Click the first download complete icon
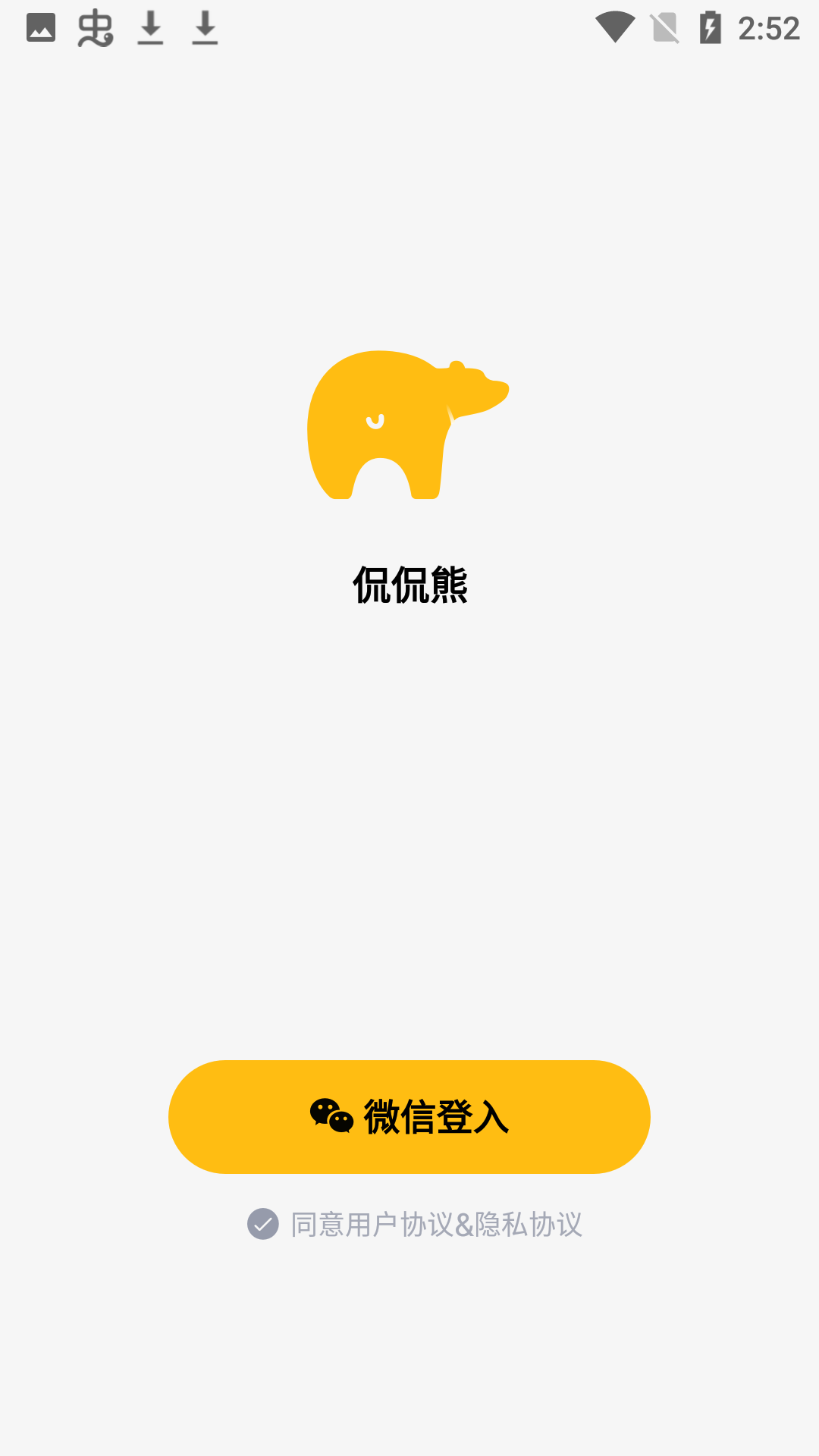Image resolution: width=819 pixels, height=1456 pixels. point(149,28)
